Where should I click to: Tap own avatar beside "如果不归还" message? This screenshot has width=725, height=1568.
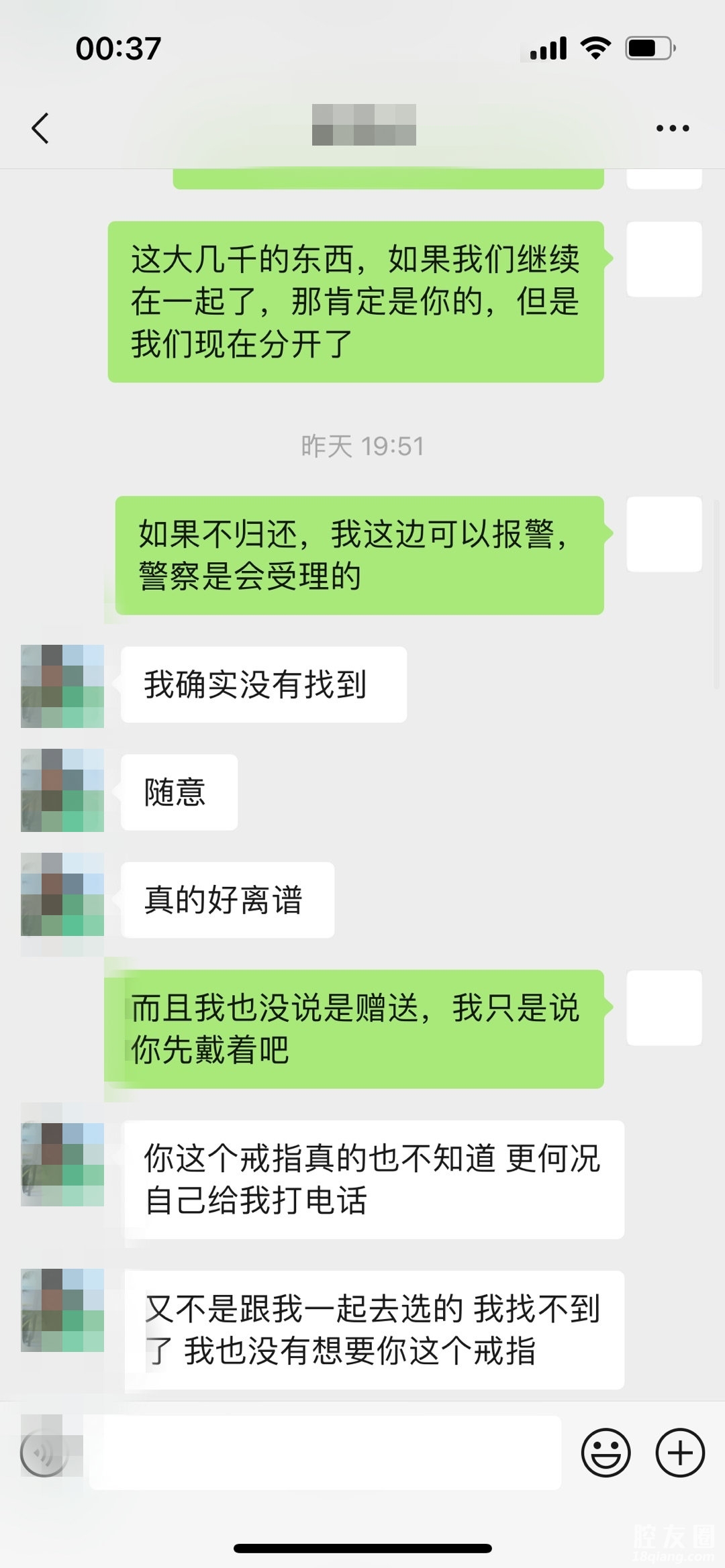(x=664, y=534)
